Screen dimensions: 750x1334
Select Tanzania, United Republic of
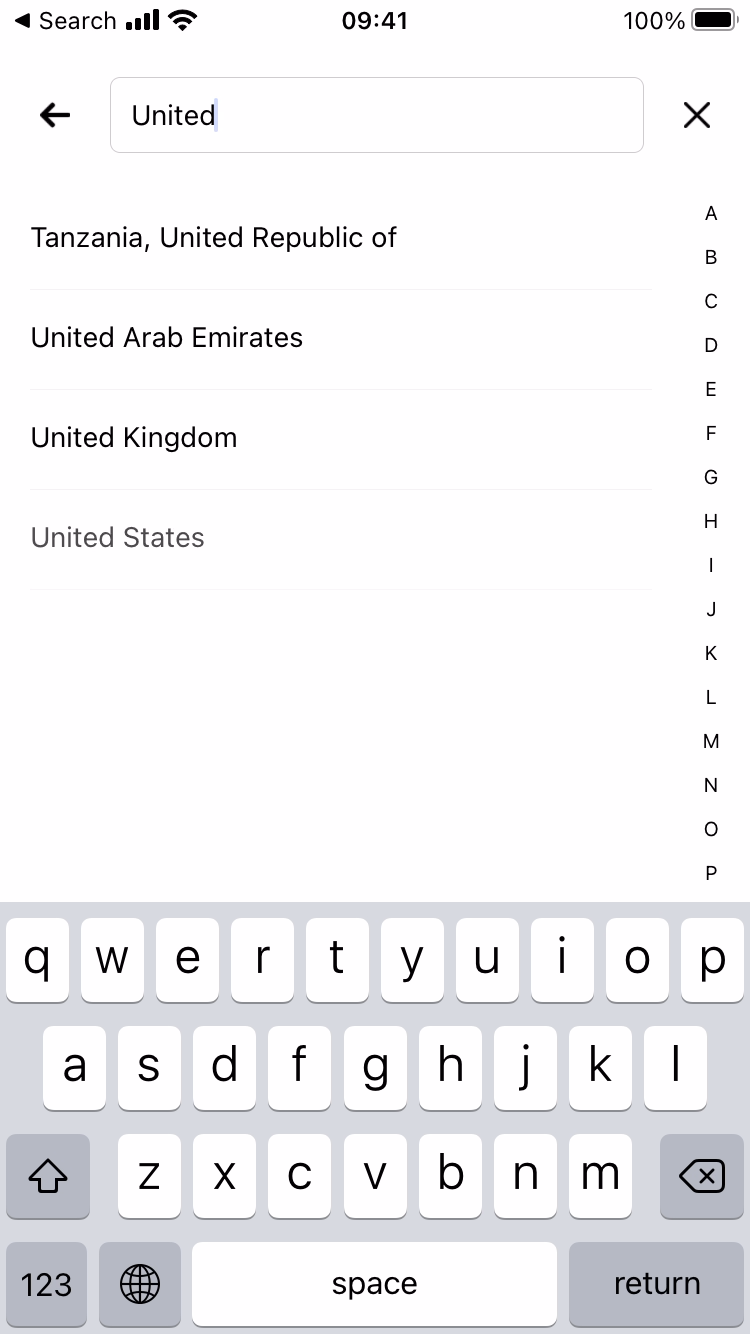tap(341, 238)
